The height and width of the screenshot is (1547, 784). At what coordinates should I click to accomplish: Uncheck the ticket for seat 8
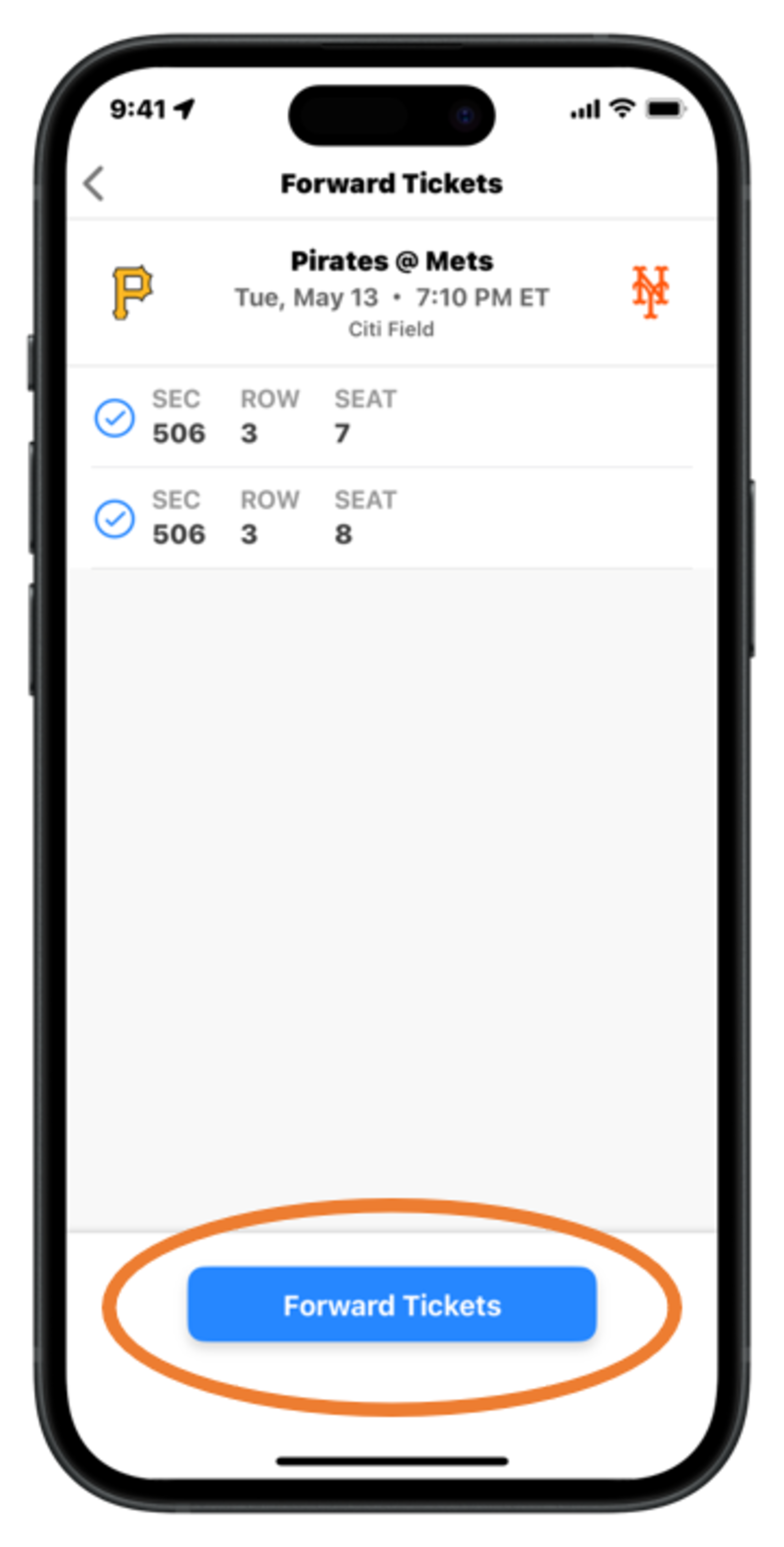(114, 518)
